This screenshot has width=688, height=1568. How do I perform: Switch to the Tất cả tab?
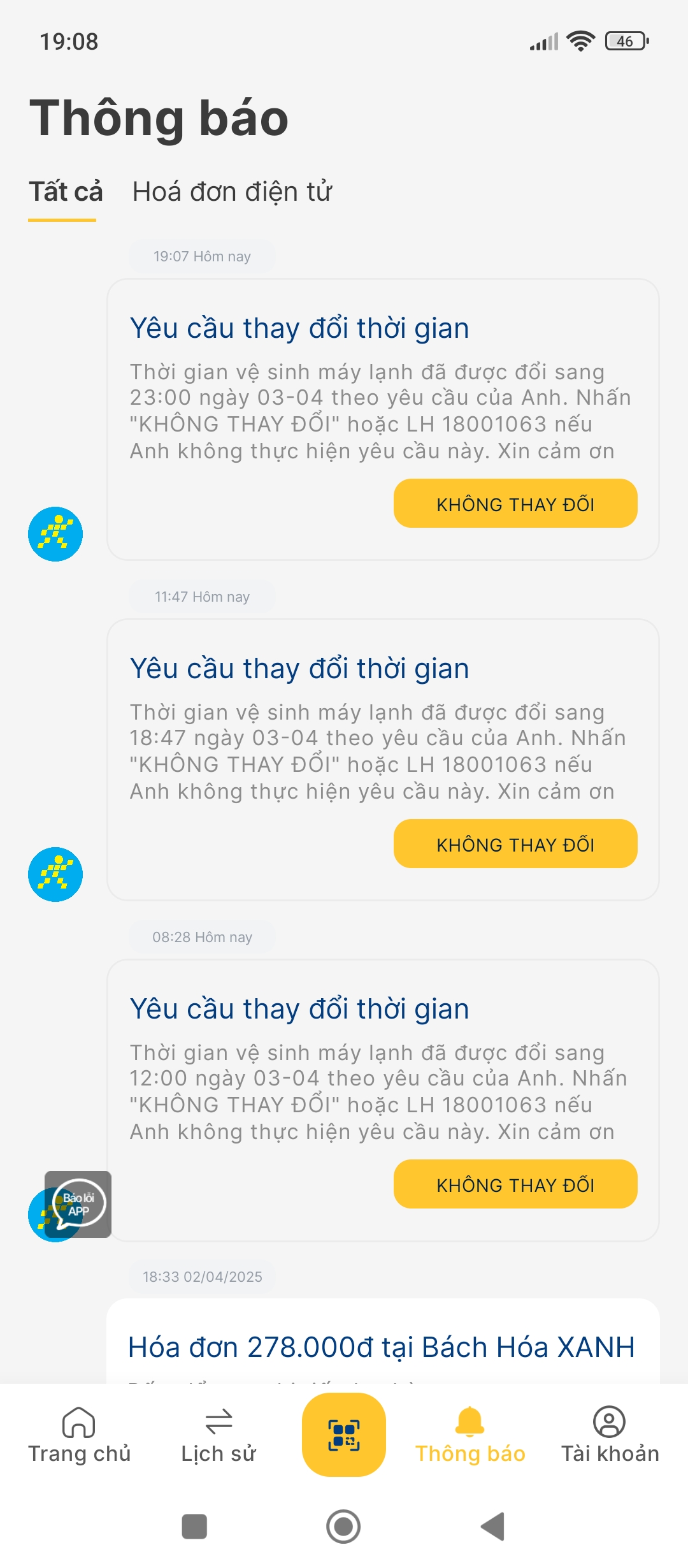66,192
